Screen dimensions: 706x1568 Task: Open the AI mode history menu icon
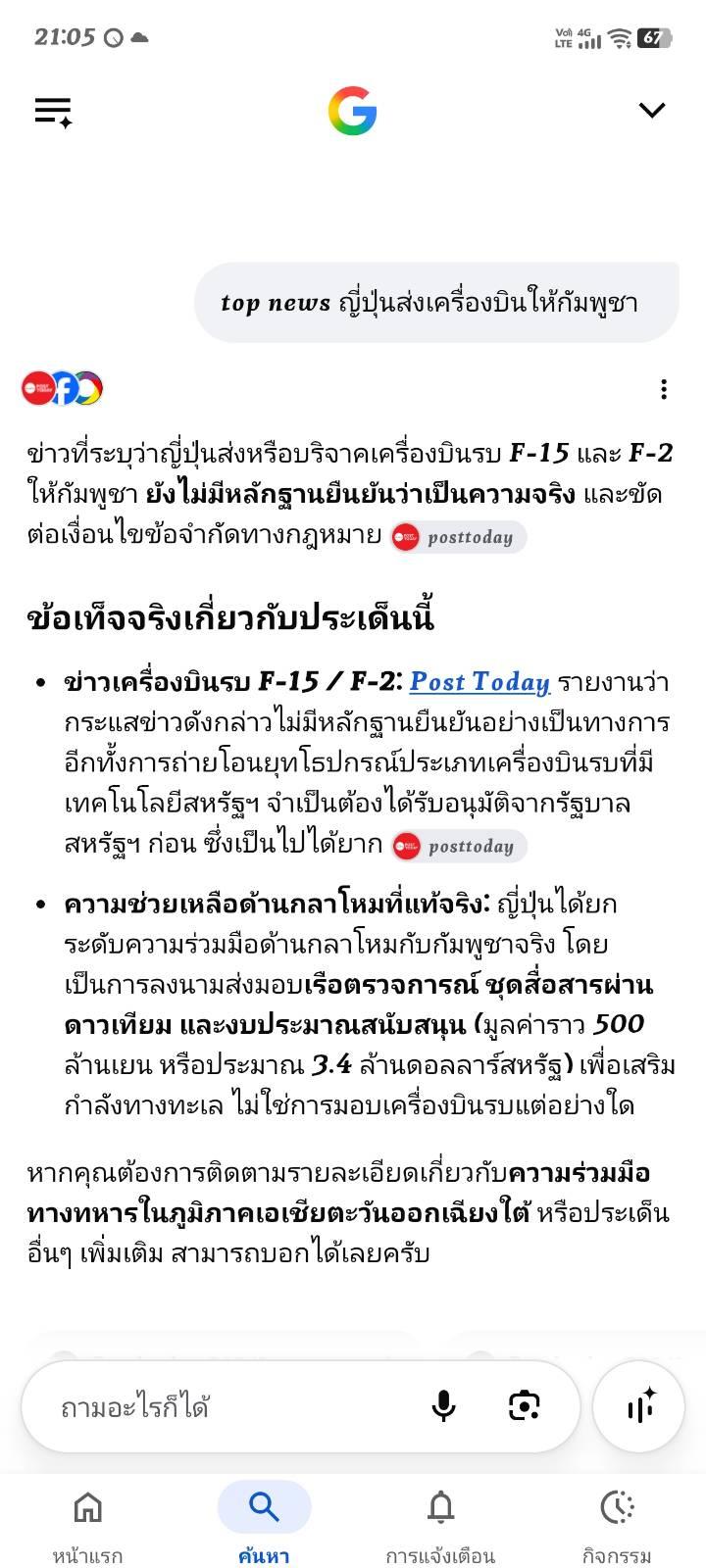[54, 112]
